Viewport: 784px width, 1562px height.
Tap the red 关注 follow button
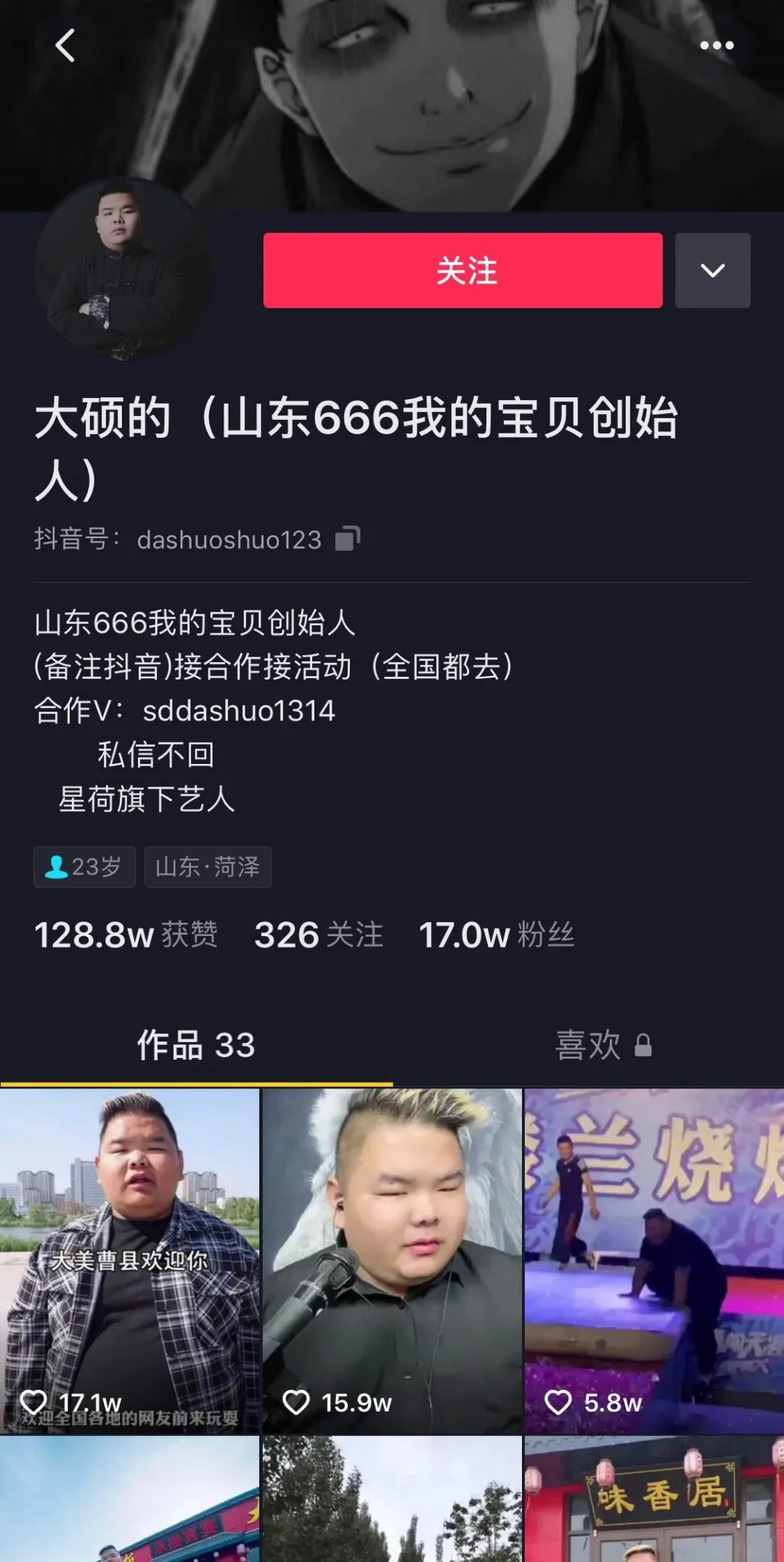tap(462, 270)
